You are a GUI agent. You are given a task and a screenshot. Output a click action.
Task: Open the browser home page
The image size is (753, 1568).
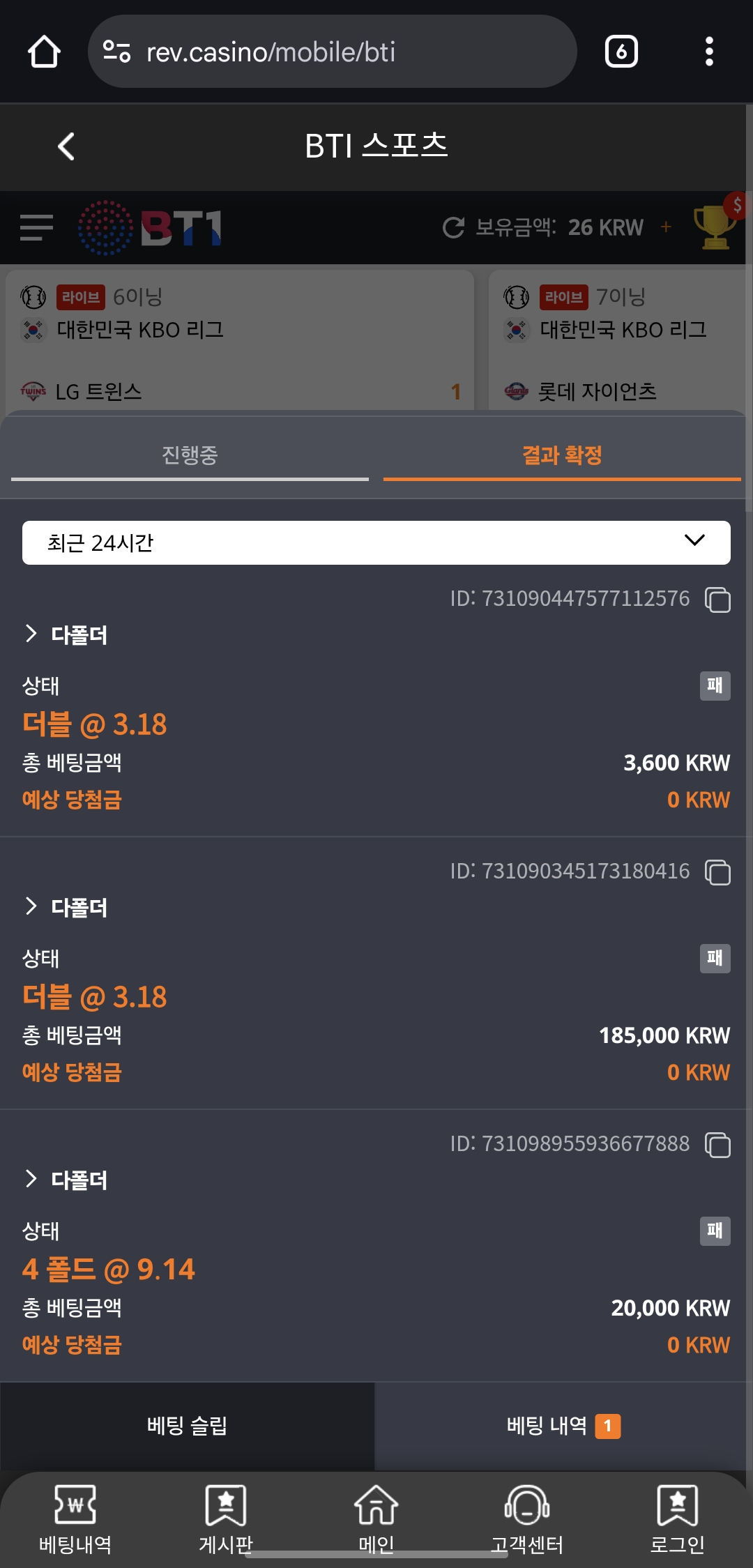(44, 52)
